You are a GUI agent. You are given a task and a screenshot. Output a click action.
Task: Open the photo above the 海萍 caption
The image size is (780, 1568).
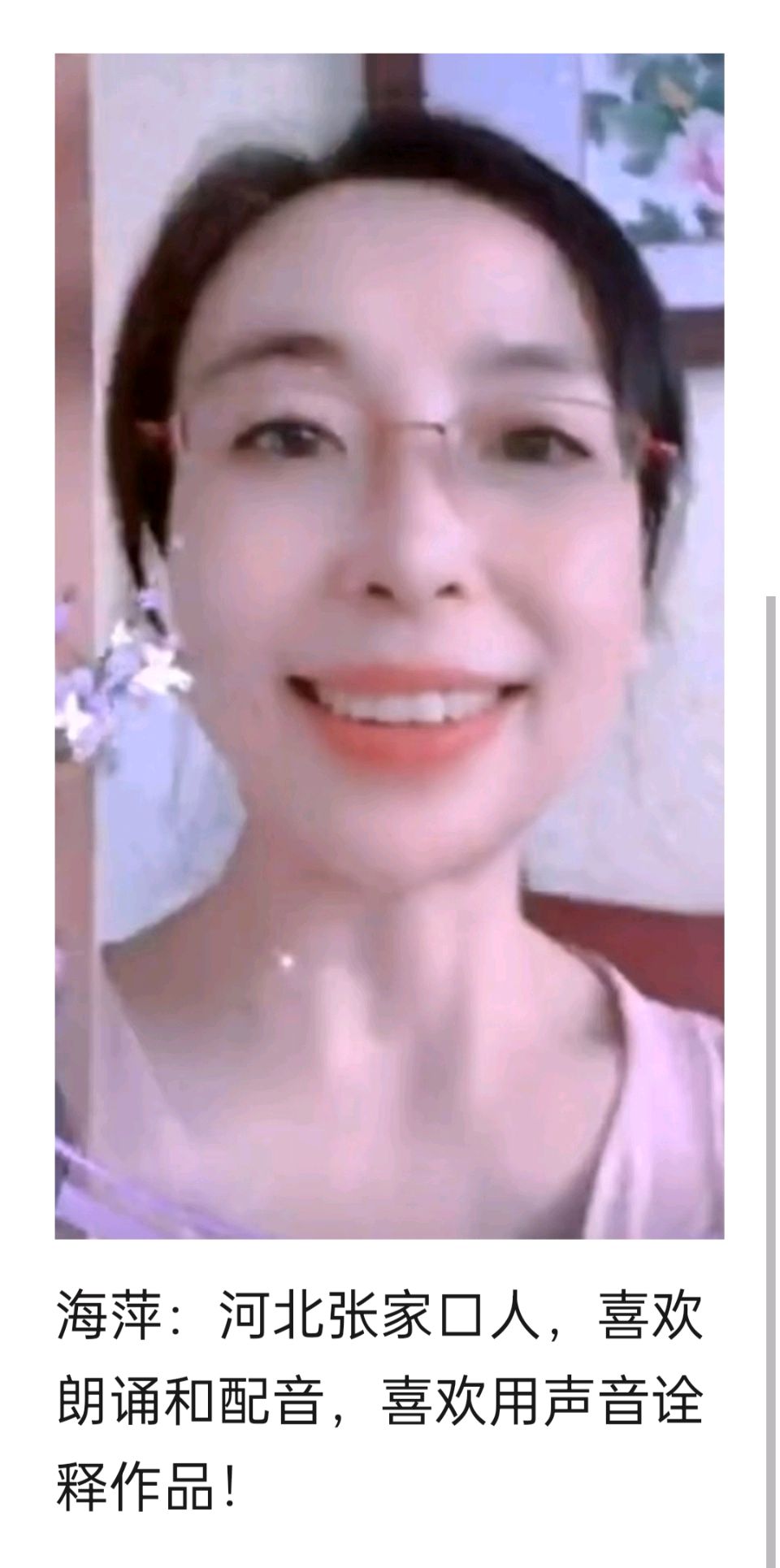[389, 646]
